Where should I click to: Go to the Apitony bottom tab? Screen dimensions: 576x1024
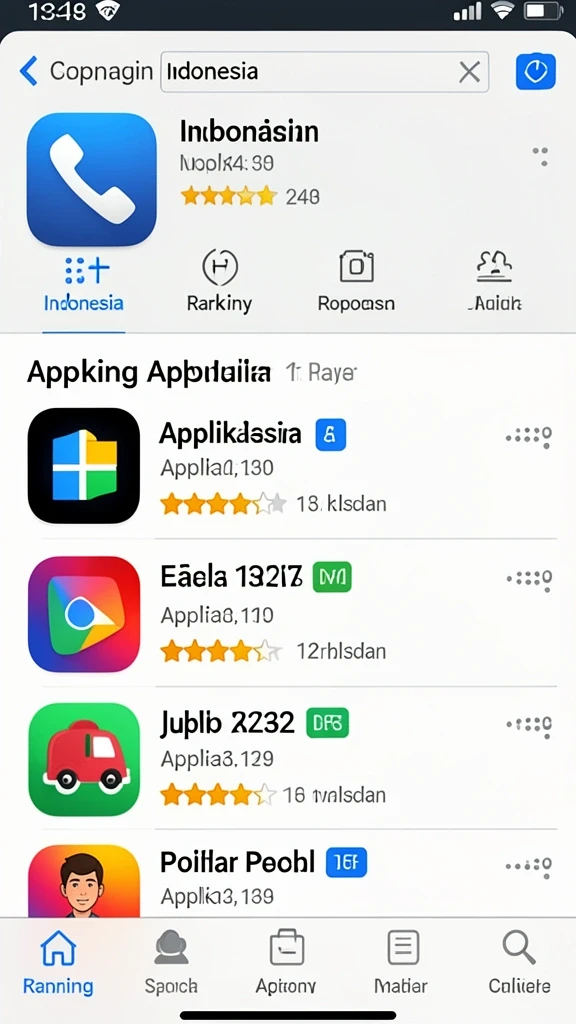click(x=286, y=962)
